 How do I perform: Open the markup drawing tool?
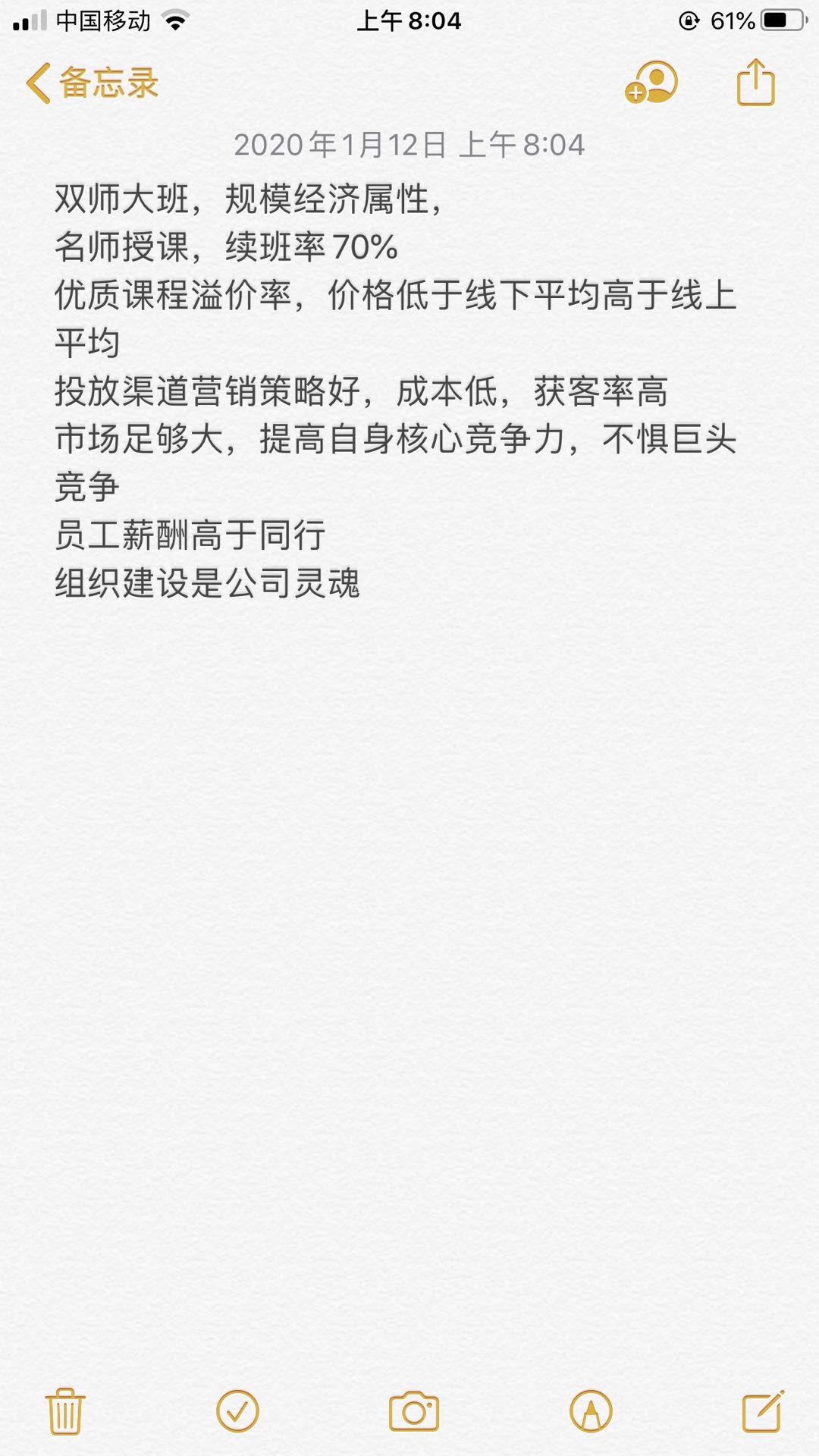tap(590, 1411)
